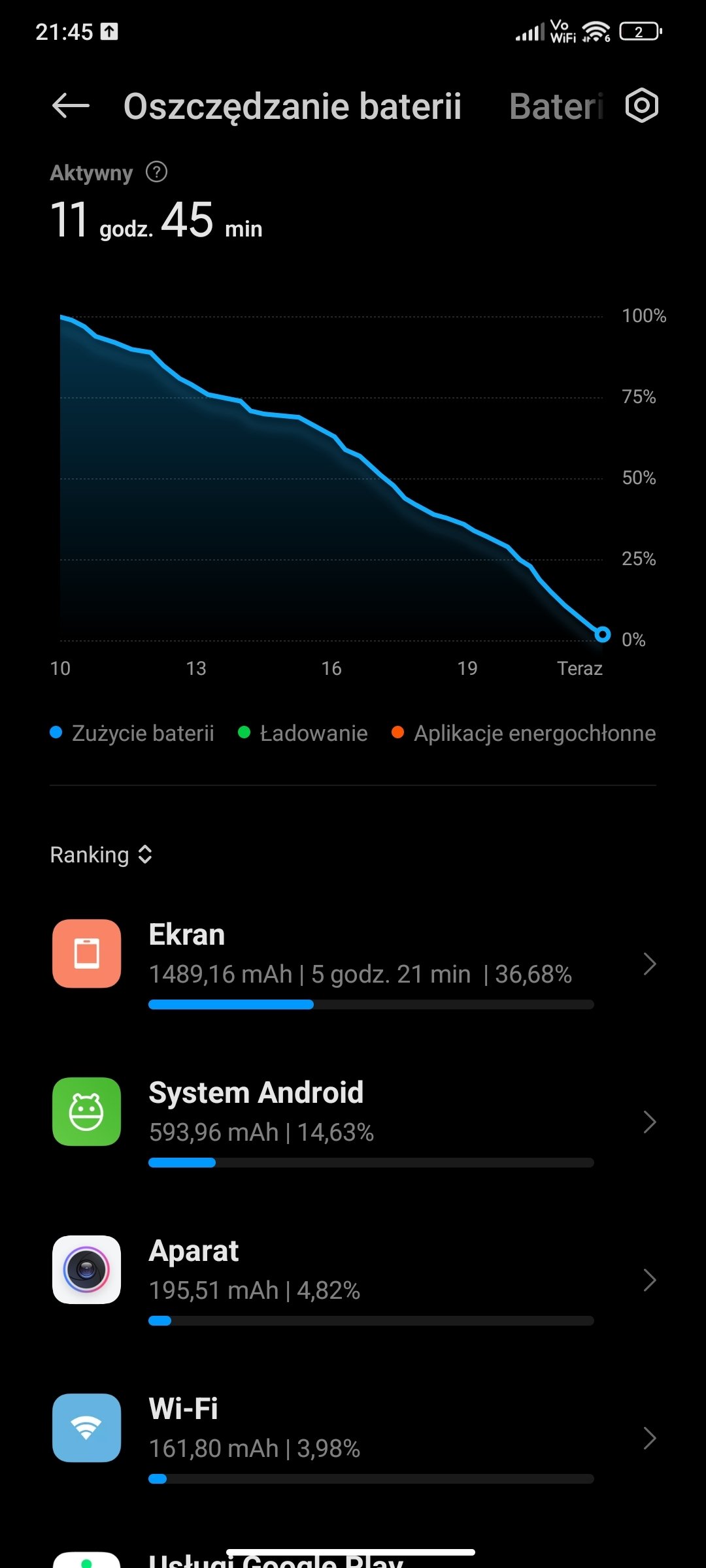Open Ekran battery usage details

pyautogui.click(x=353, y=964)
